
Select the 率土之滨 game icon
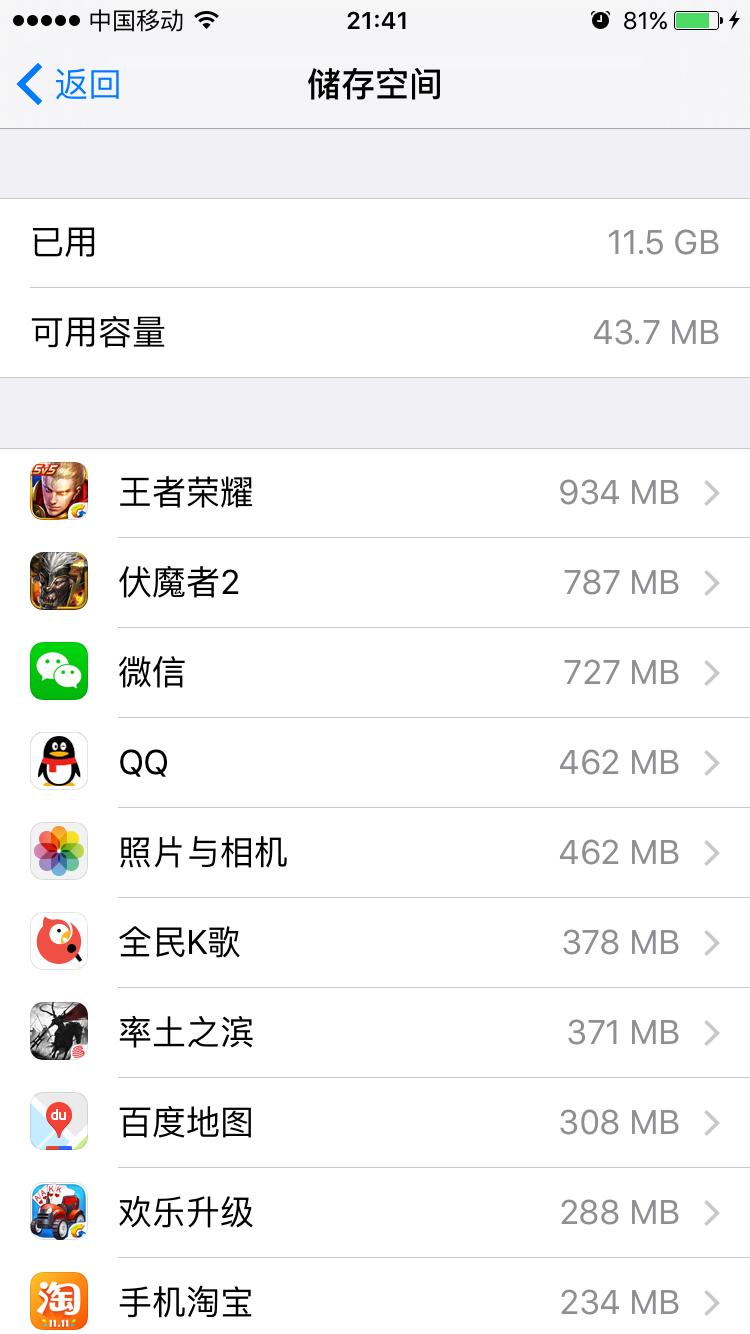pyautogui.click(x=58, y=1032)
